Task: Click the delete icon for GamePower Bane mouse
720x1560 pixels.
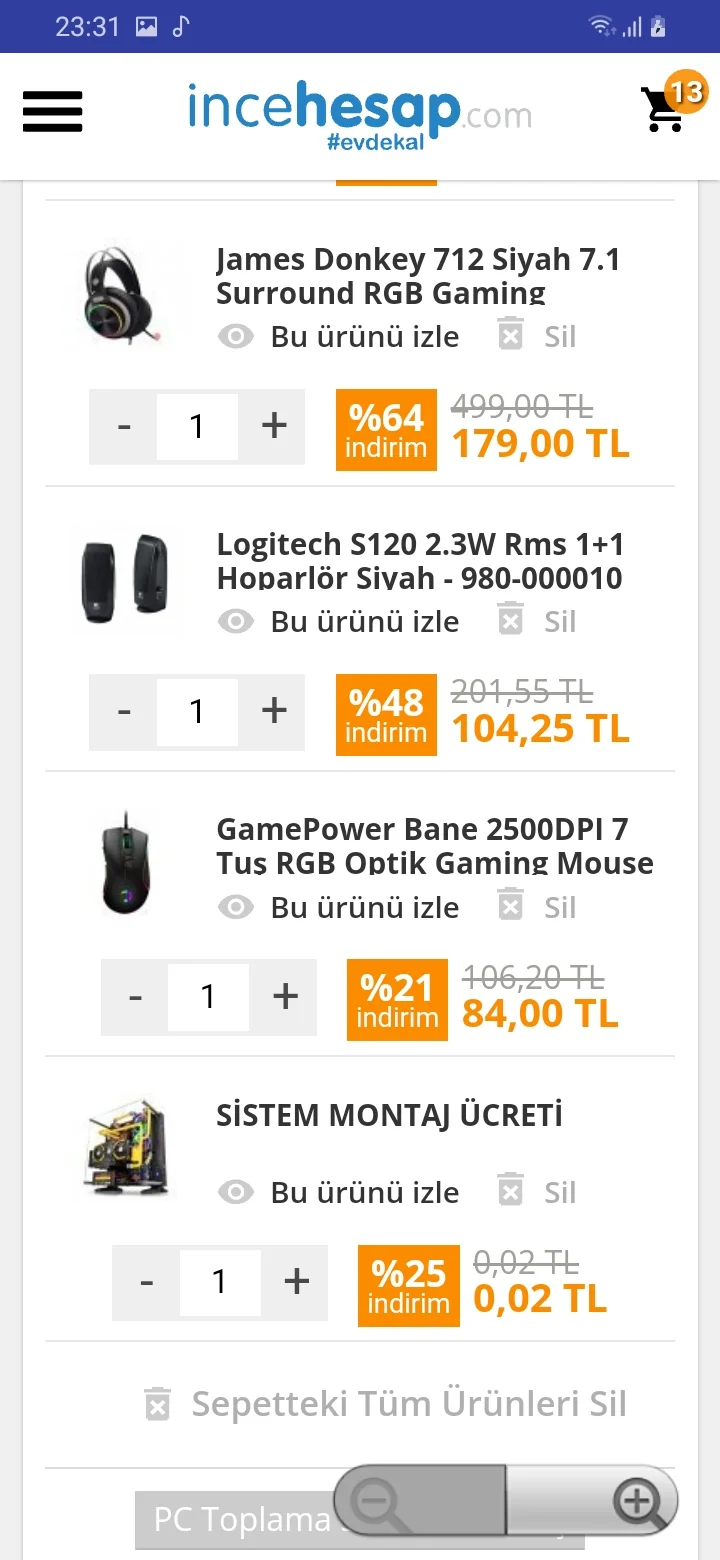Action: click(x=510, y=907)
